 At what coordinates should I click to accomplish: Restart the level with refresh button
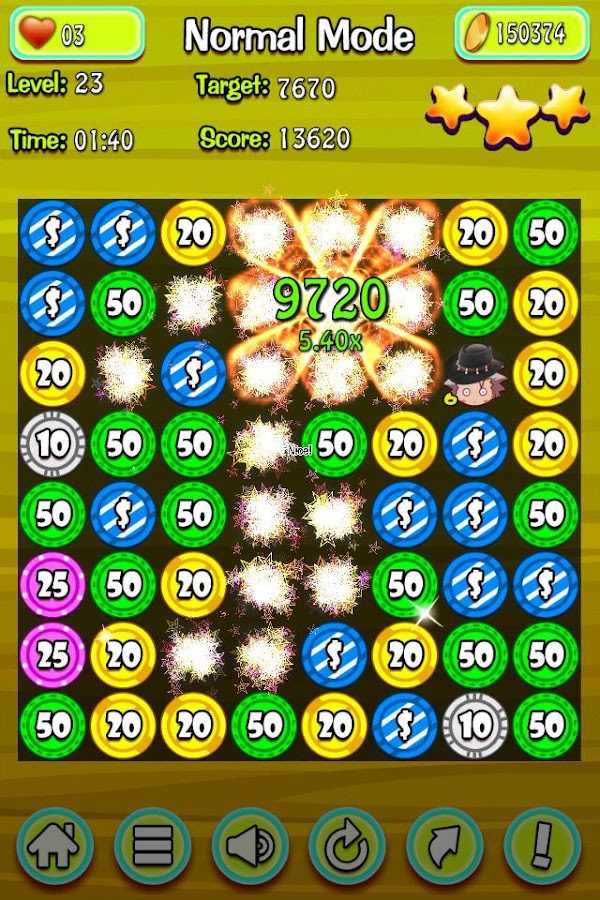click(347, 846)
